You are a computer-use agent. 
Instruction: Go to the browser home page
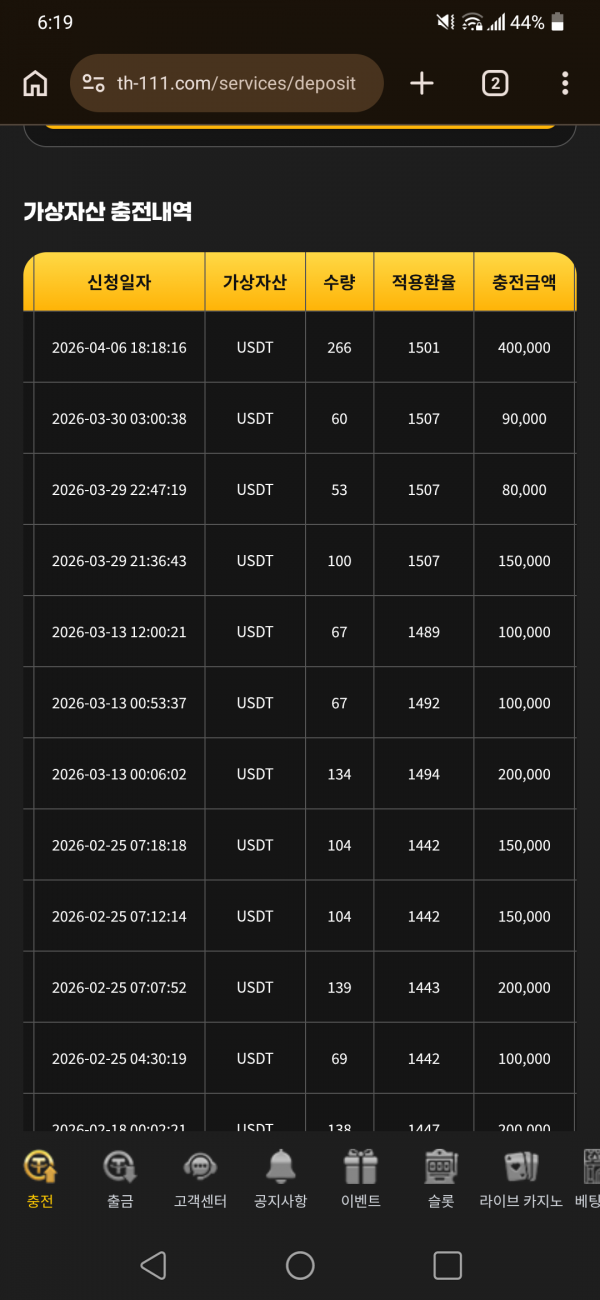[x=35, y=83]
